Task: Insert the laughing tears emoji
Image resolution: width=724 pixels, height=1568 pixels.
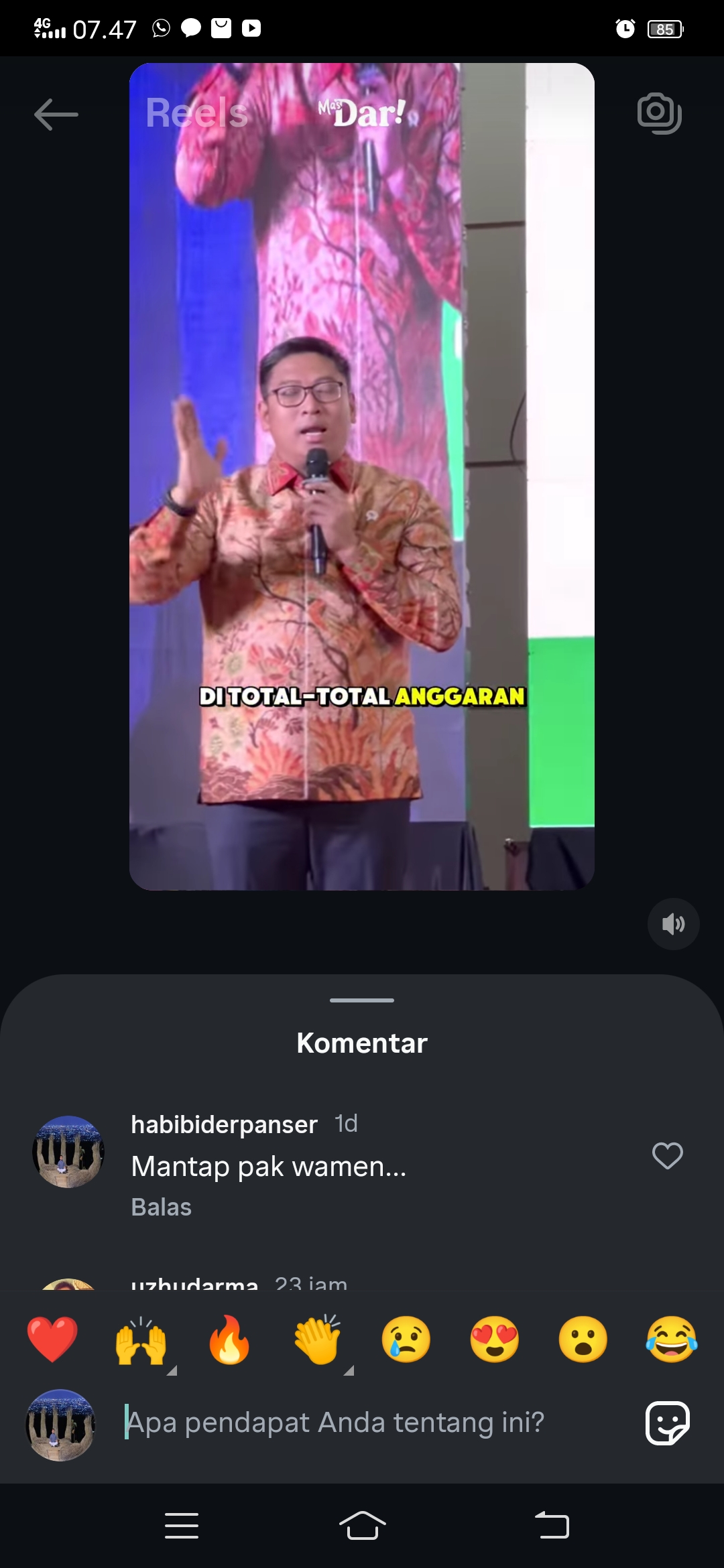Action: click(x=672, y=1339)
